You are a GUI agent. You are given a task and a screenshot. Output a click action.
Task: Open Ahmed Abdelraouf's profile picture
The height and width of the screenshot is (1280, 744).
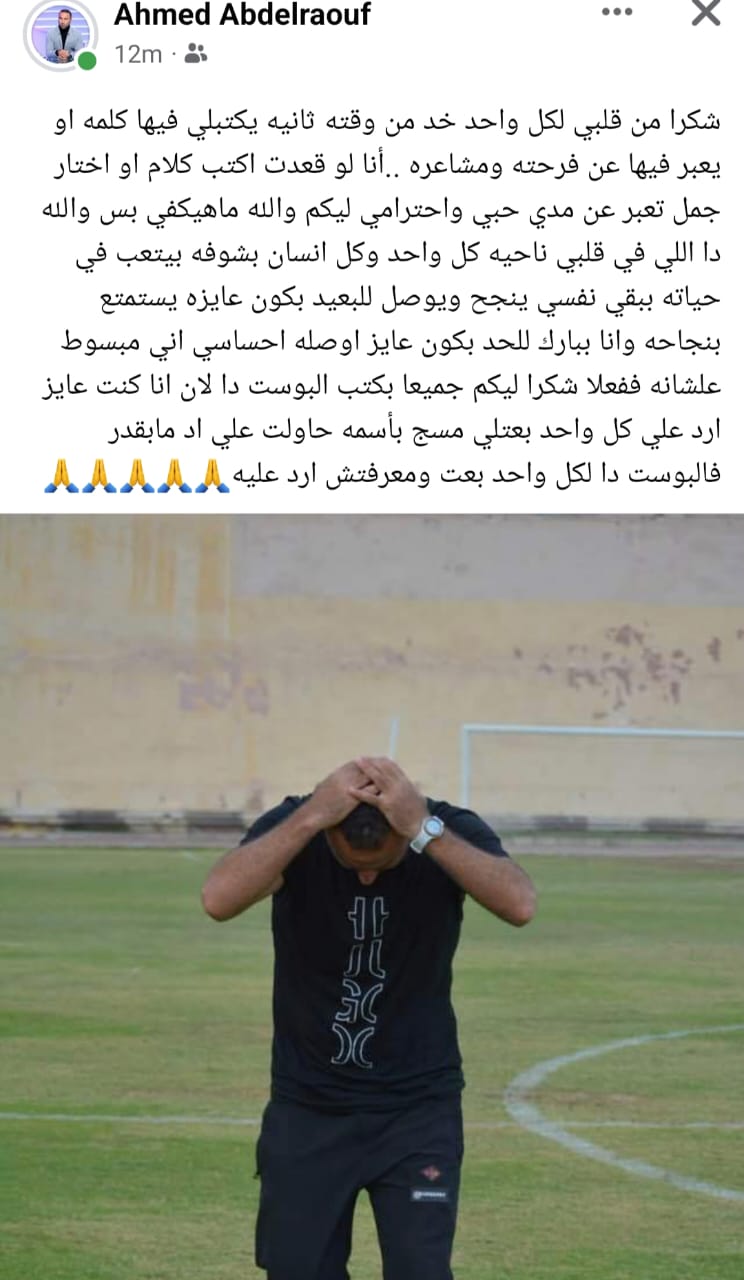pyautogui.click(x=60, y=33)
